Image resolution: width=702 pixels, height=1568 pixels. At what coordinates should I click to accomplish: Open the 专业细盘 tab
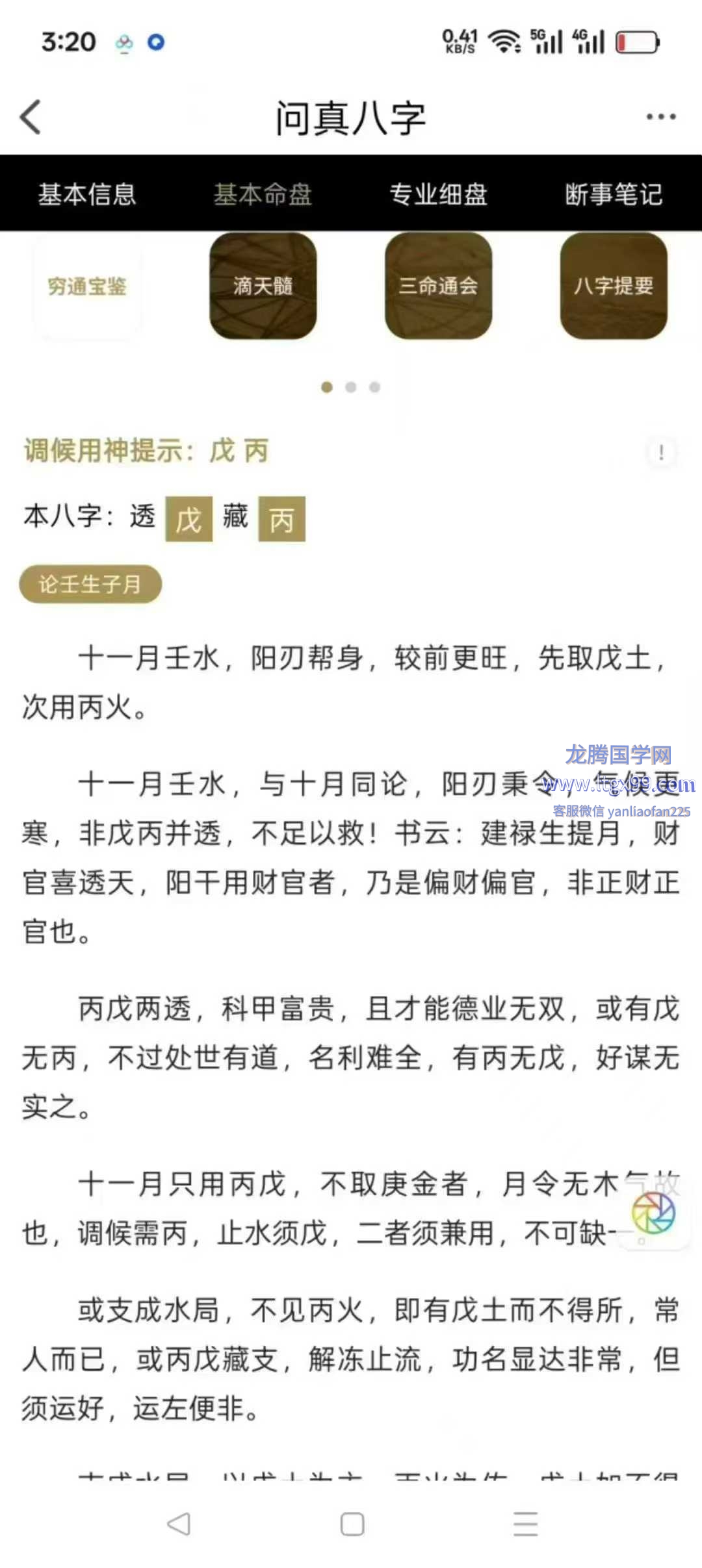click(438, 194)
